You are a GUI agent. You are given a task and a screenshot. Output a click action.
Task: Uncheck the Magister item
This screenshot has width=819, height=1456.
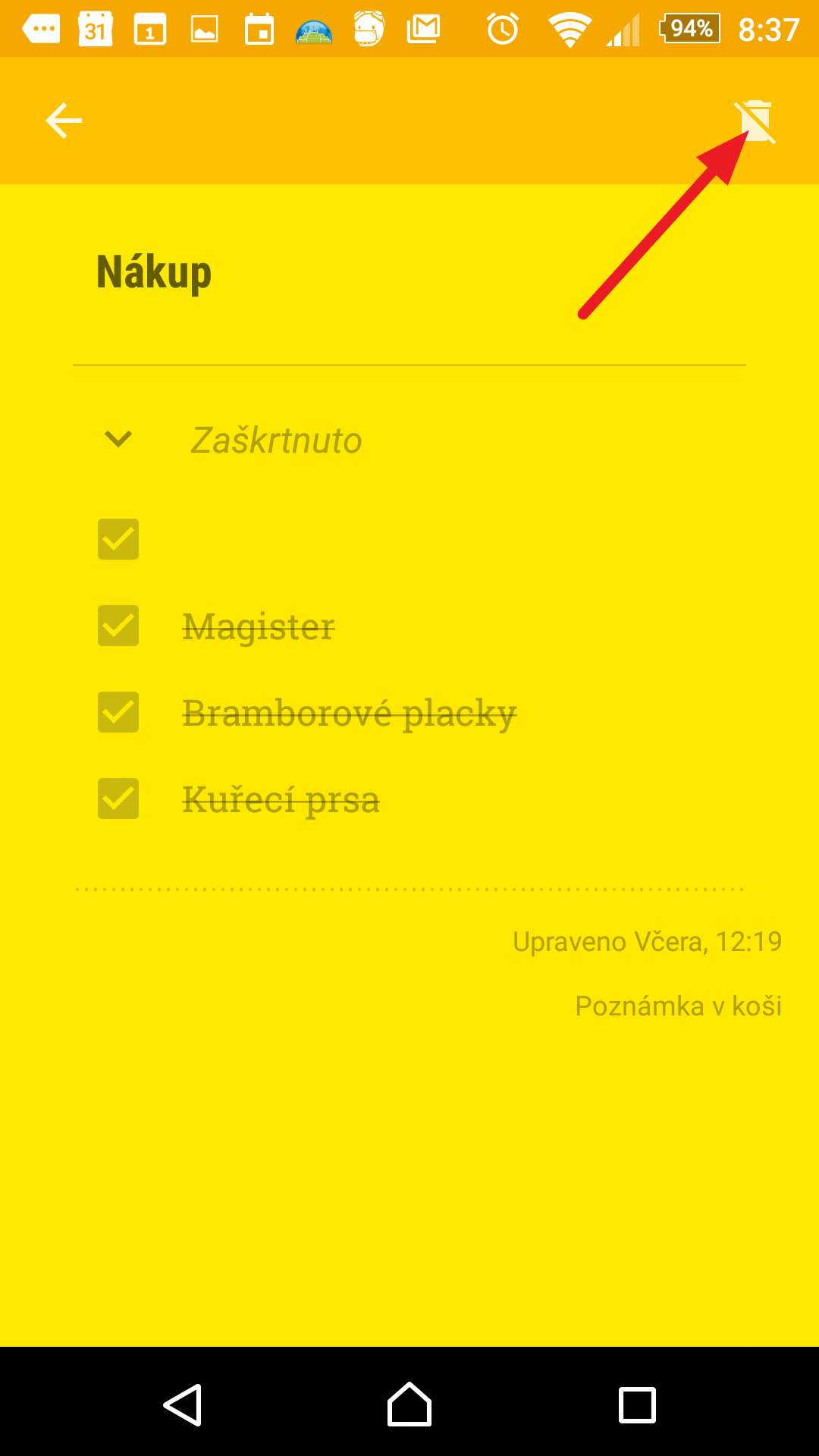point(118,626)
